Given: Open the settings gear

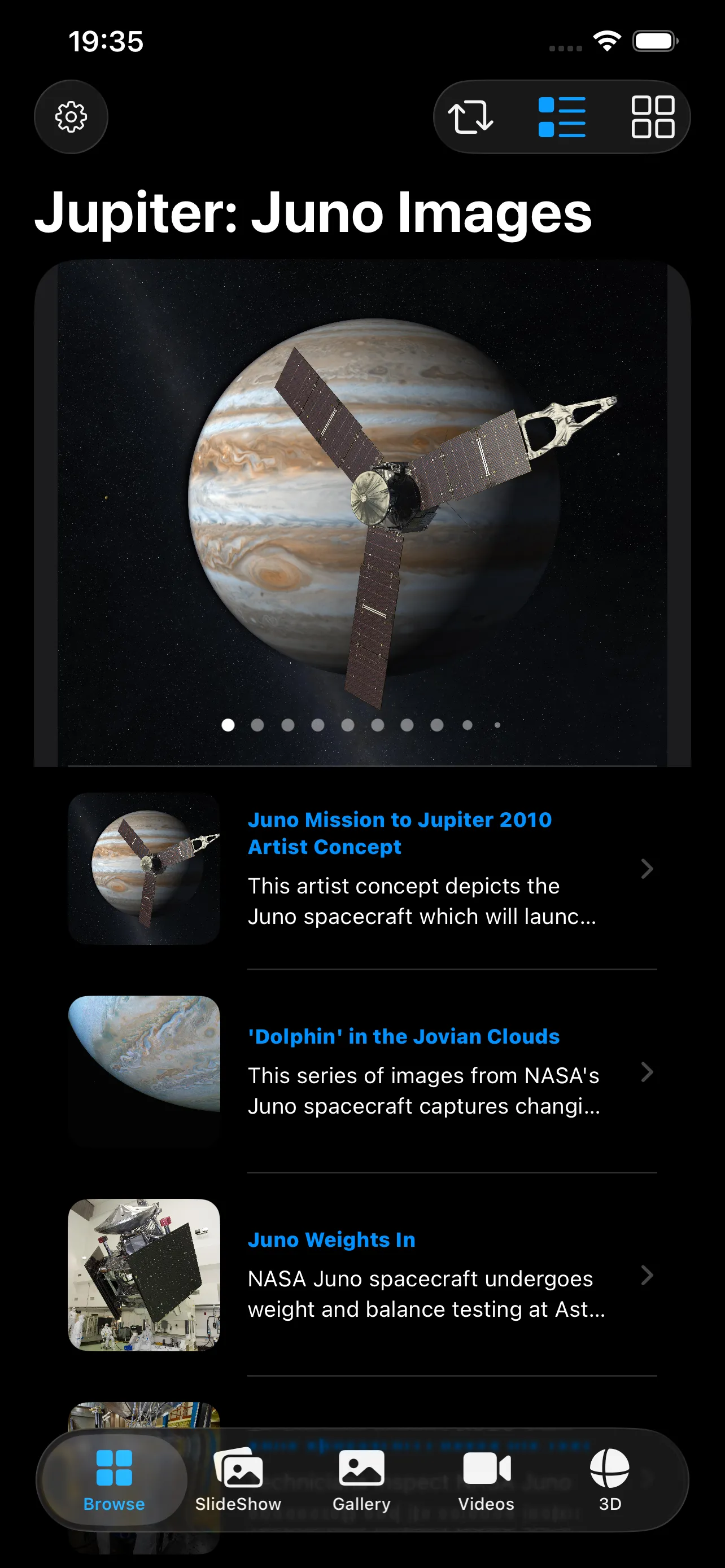Looking at the screenshot, I should tap(71, 117).
